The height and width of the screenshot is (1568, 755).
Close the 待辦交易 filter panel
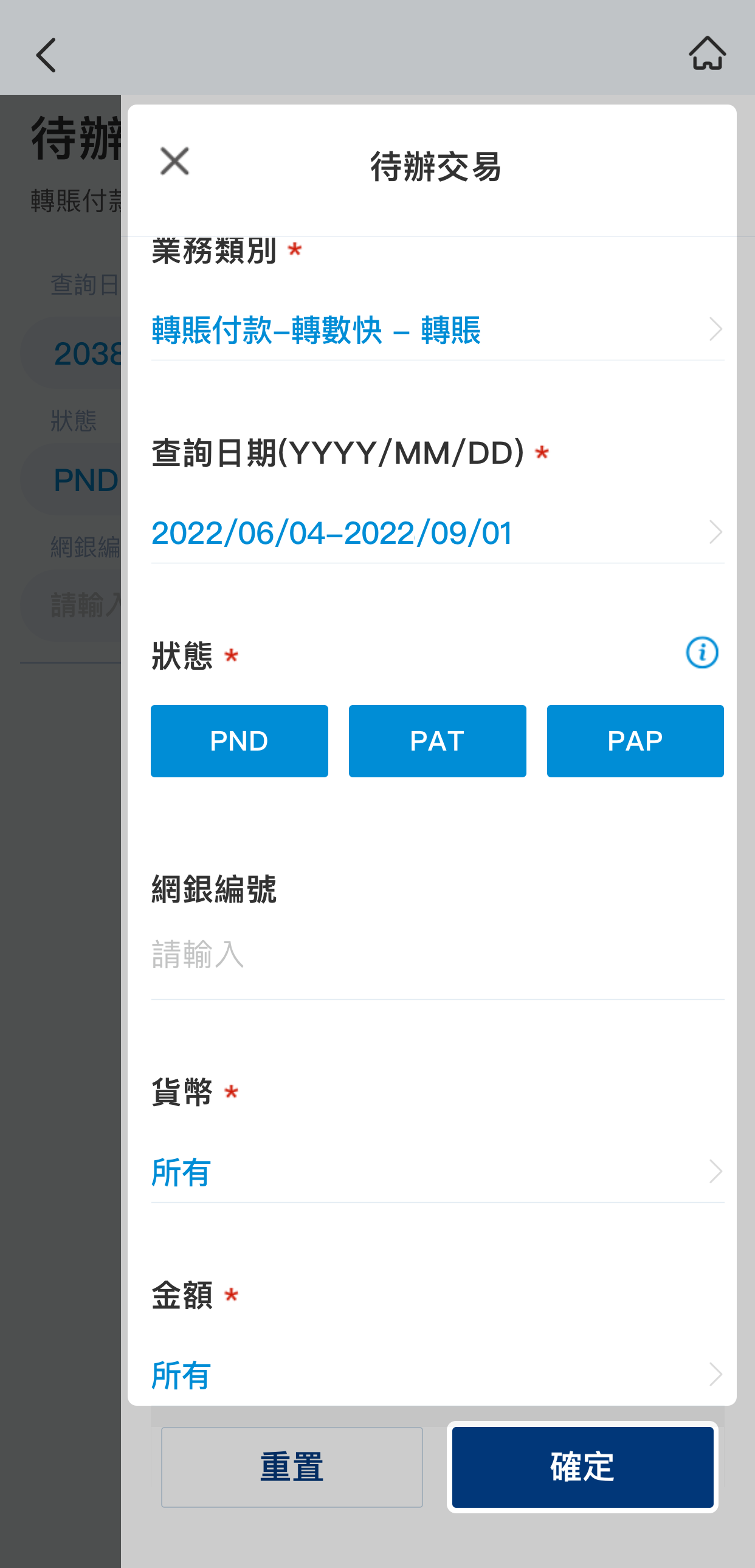pos(174,162)
